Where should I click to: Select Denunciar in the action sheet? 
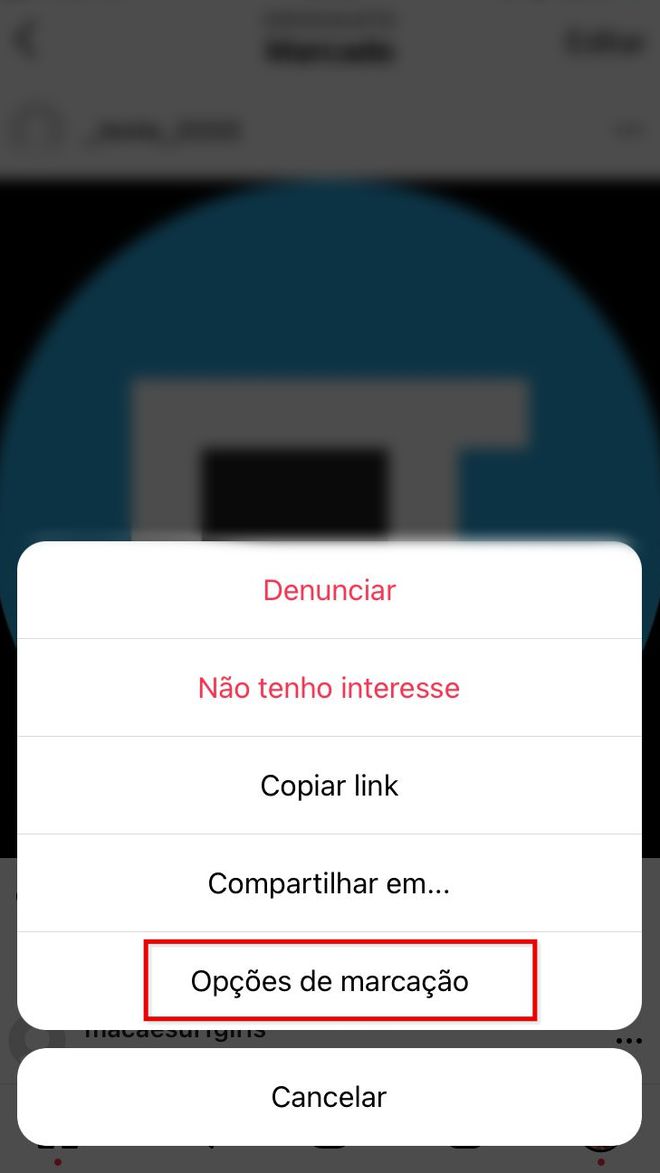[329, 590]
